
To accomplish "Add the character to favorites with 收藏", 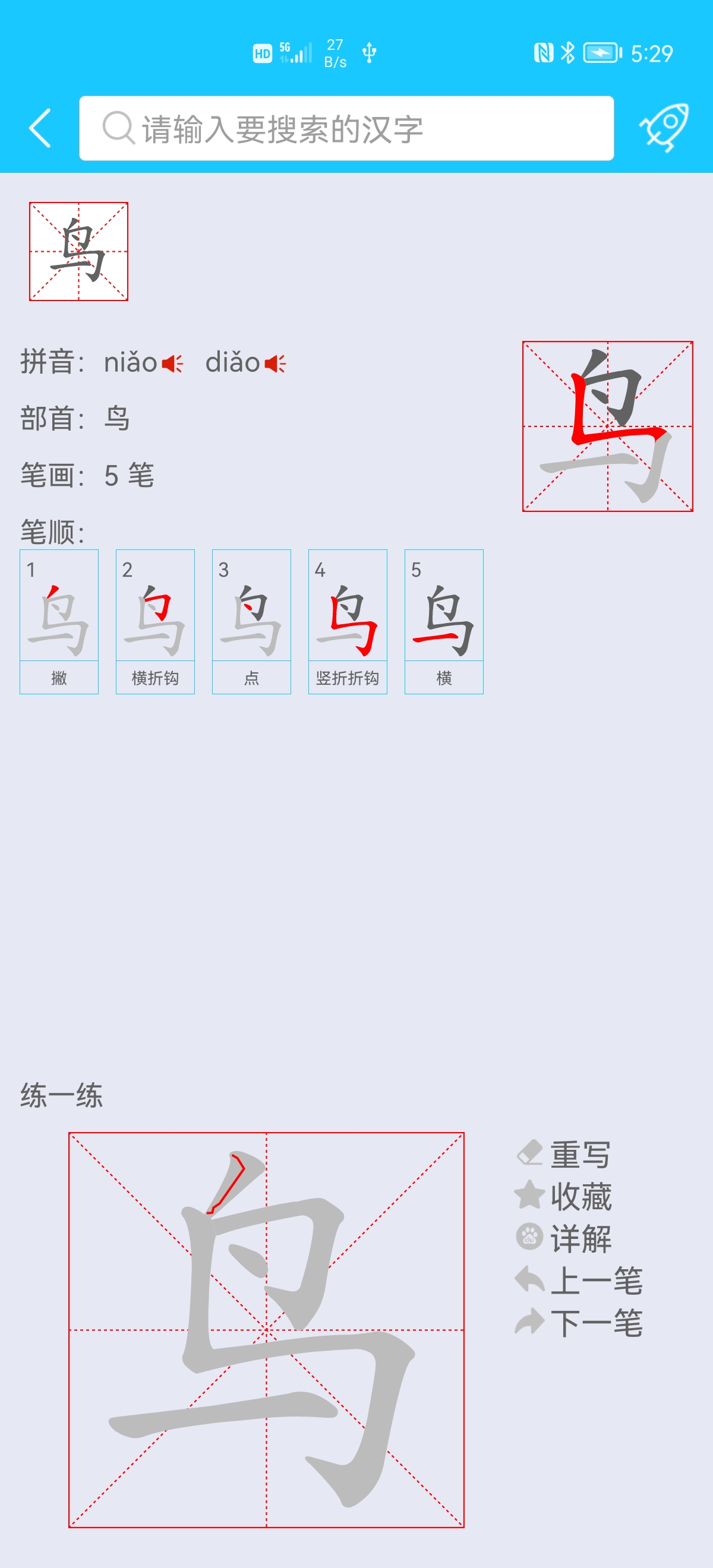I will 564,1196.
